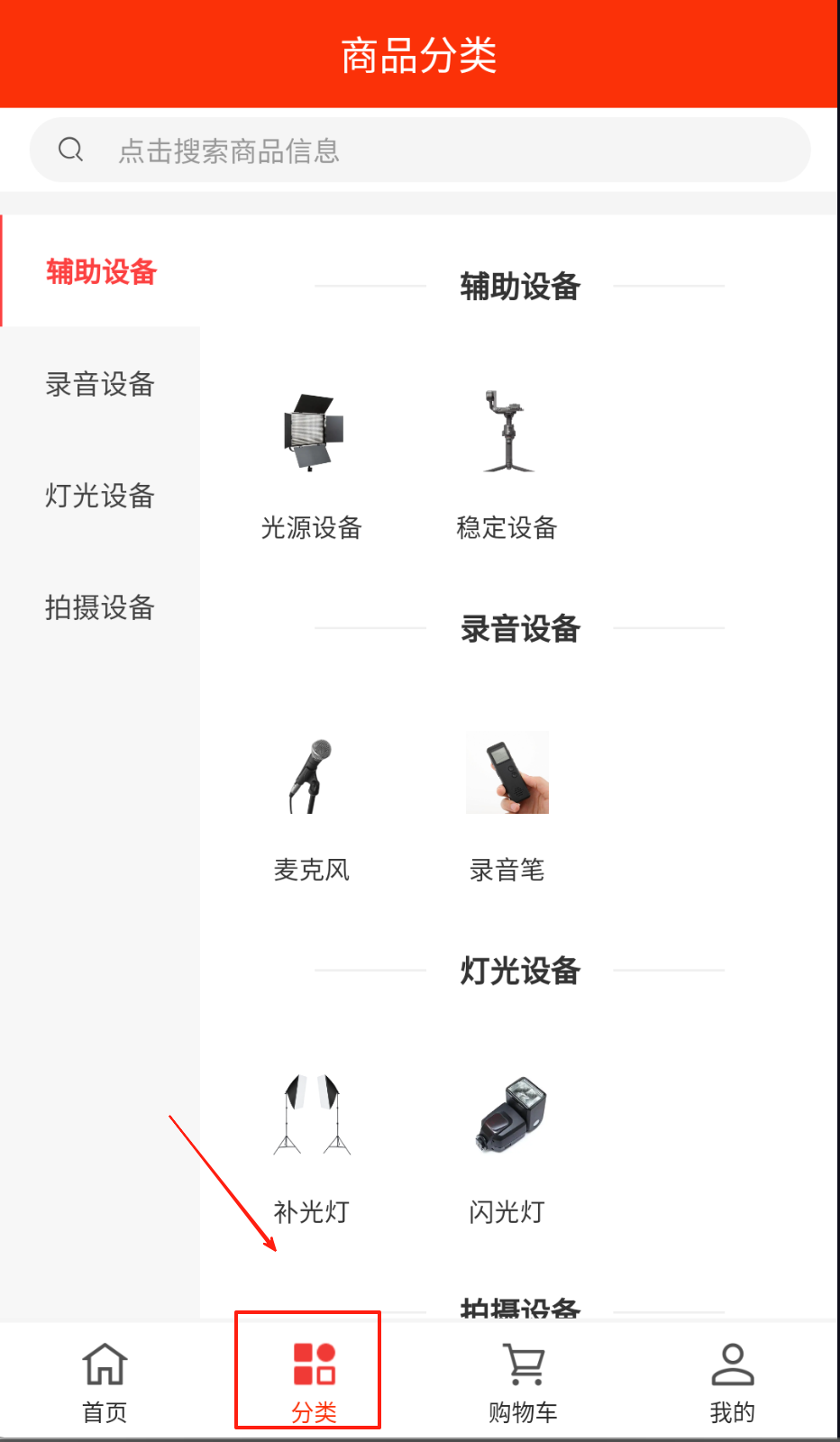840x1442 pixels.
Task: Choose 拍摄设备 in the sidebar
Action: (x=100, y=607)
